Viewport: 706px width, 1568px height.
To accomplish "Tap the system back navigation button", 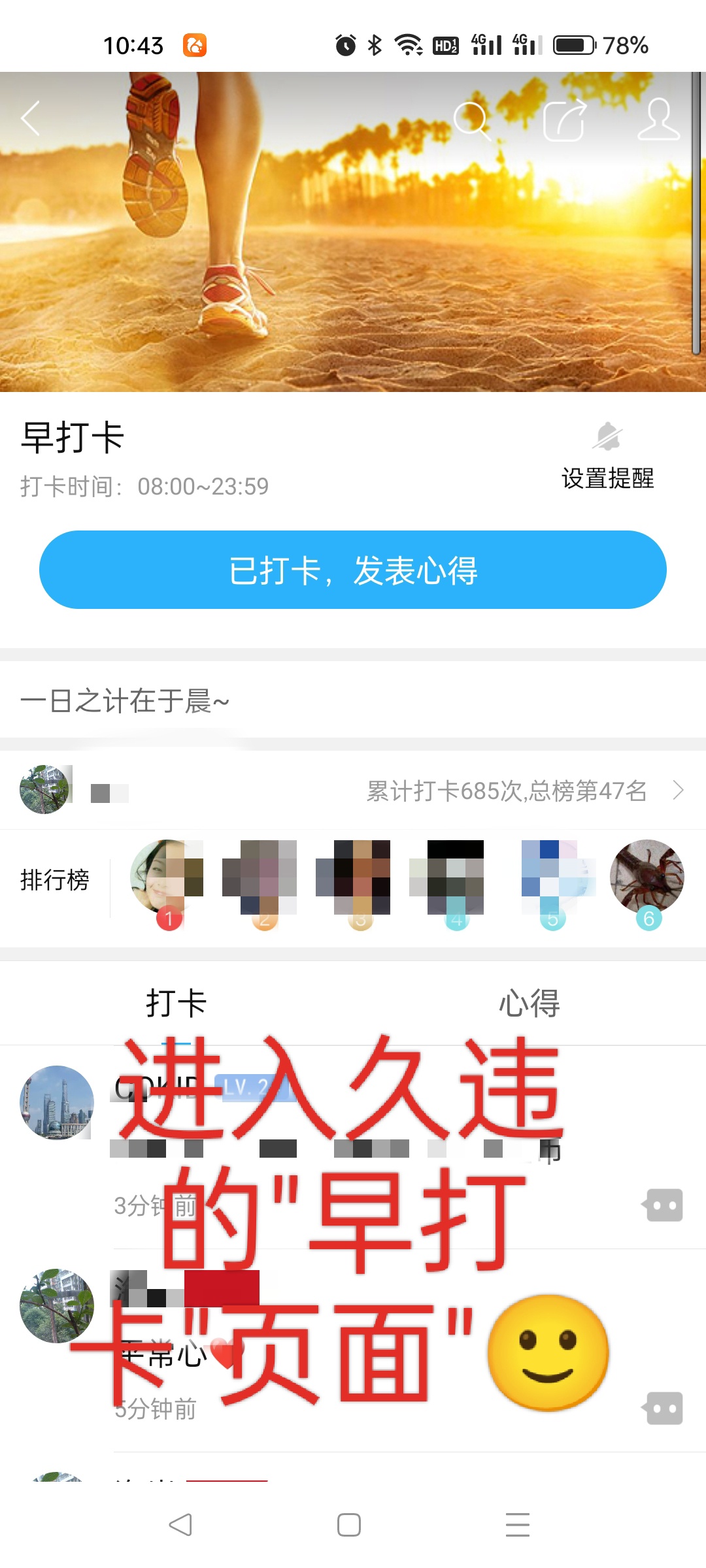I will coord(180,1525).
